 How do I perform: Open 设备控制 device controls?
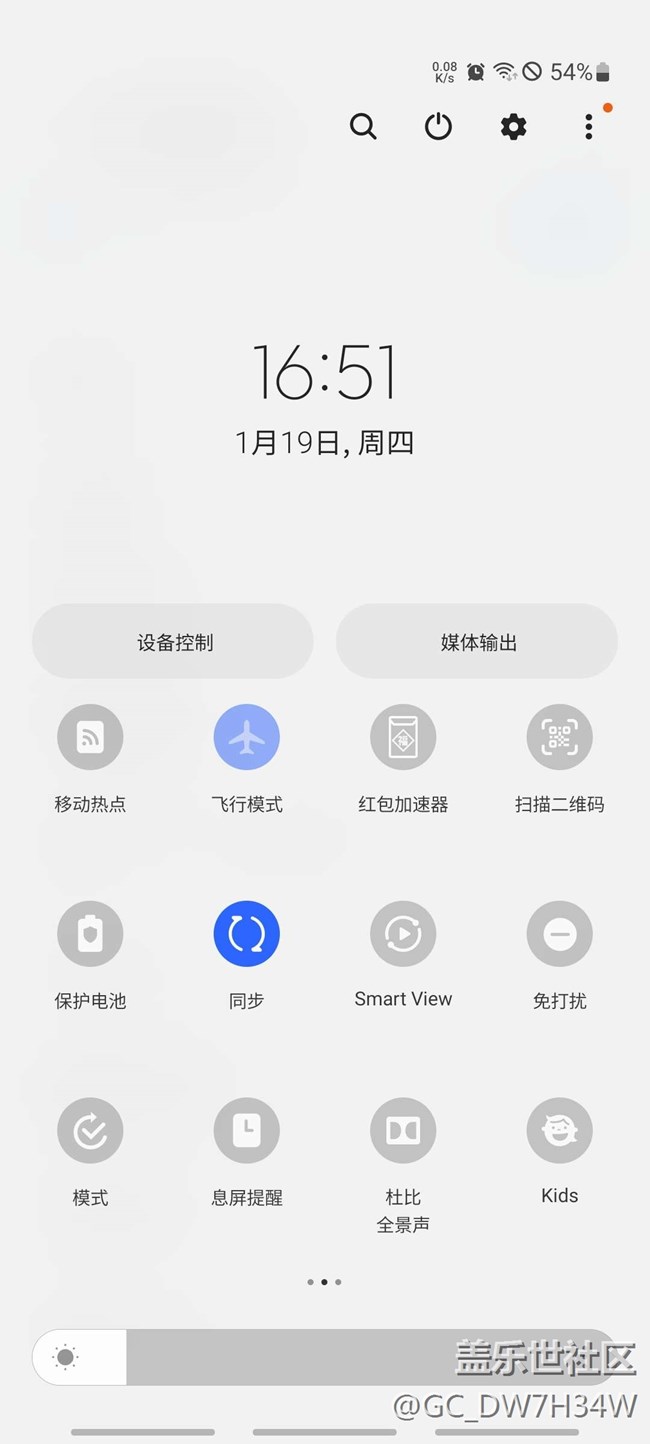click(173, 642)
